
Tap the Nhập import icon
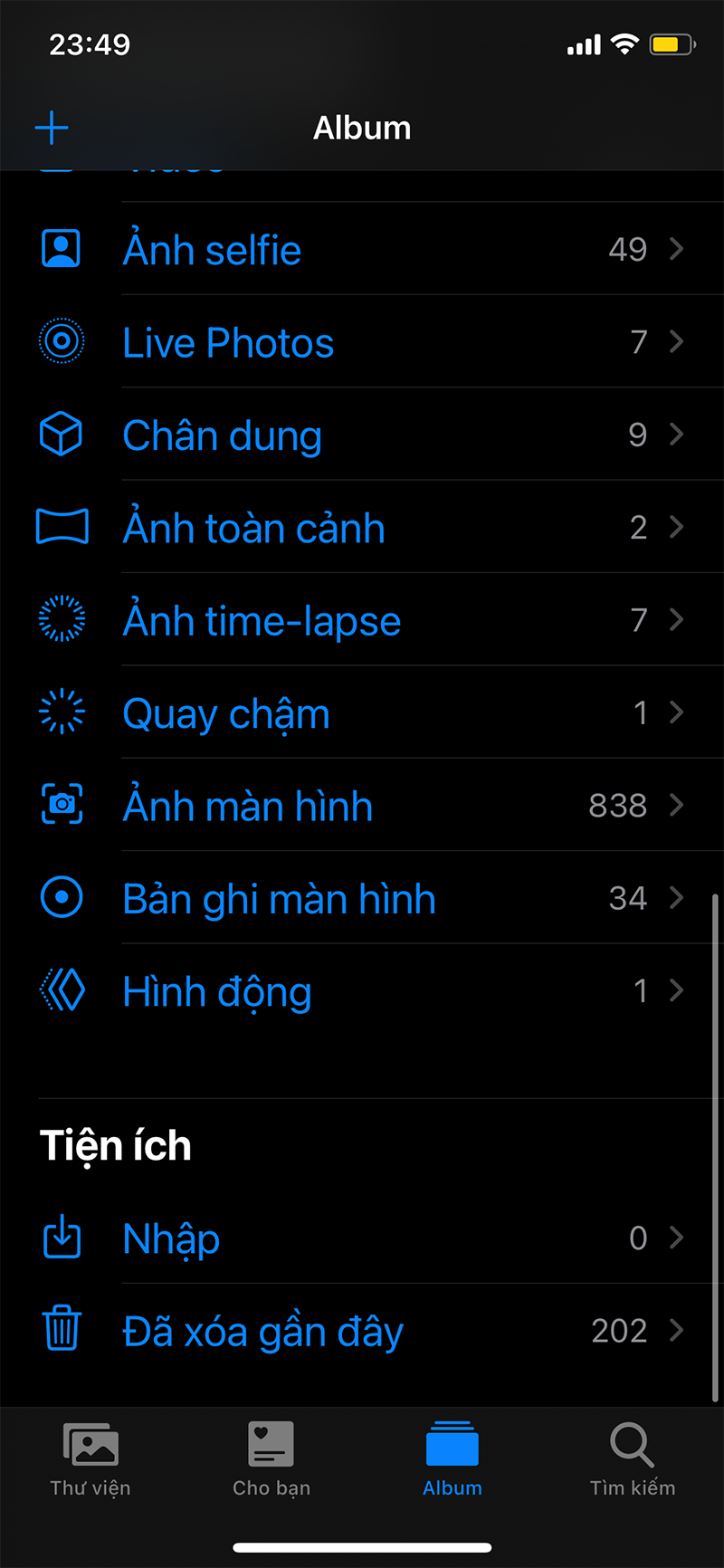61,1238
